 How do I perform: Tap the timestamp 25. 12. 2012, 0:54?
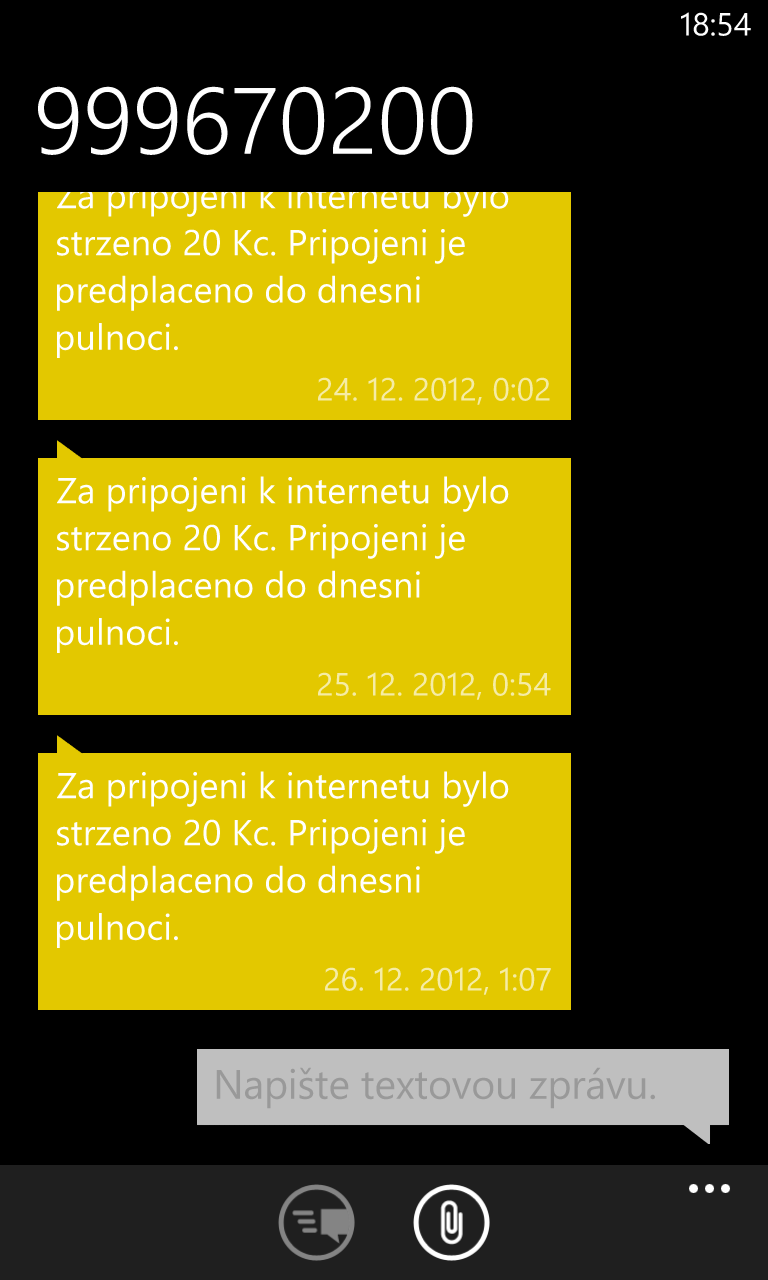coord(435,685)
